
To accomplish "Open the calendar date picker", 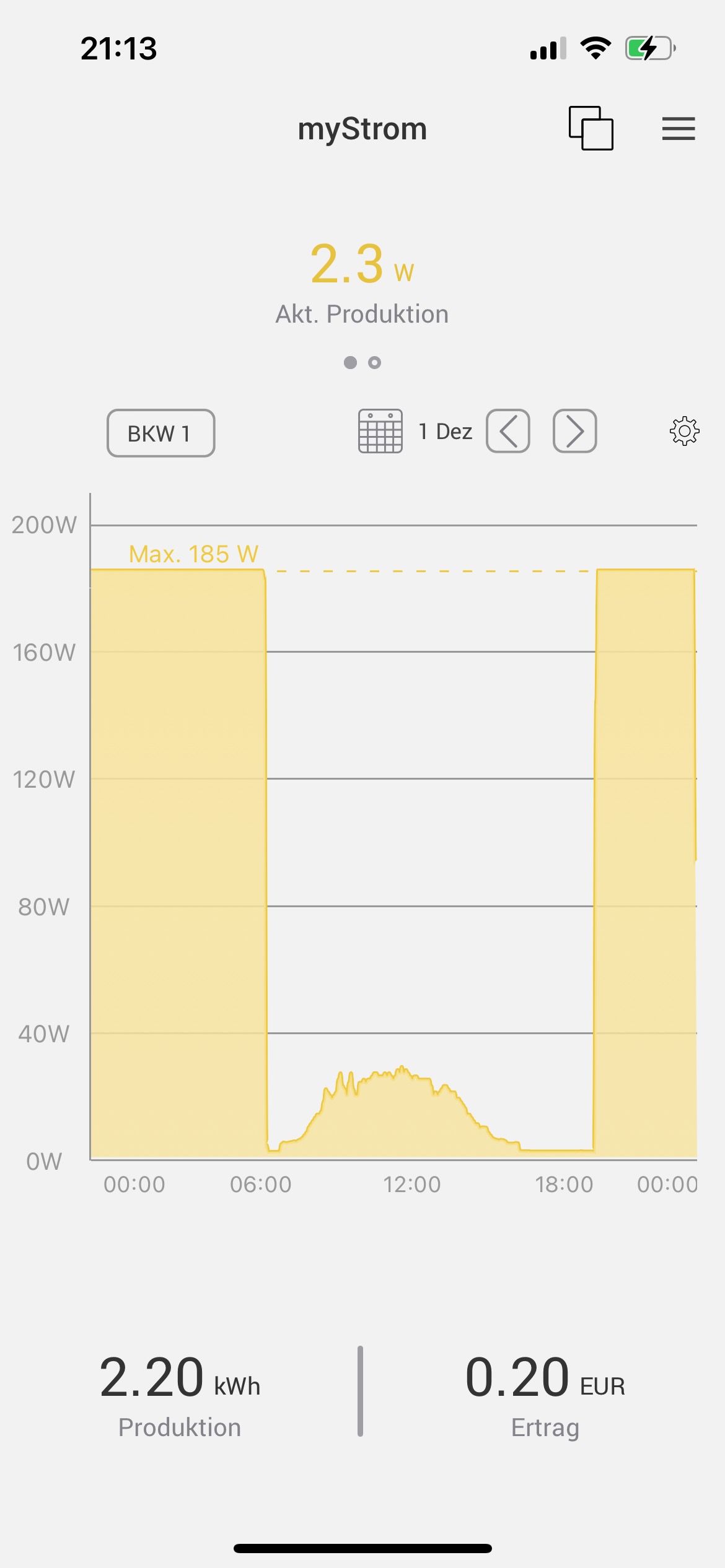I will pos(380,432).
